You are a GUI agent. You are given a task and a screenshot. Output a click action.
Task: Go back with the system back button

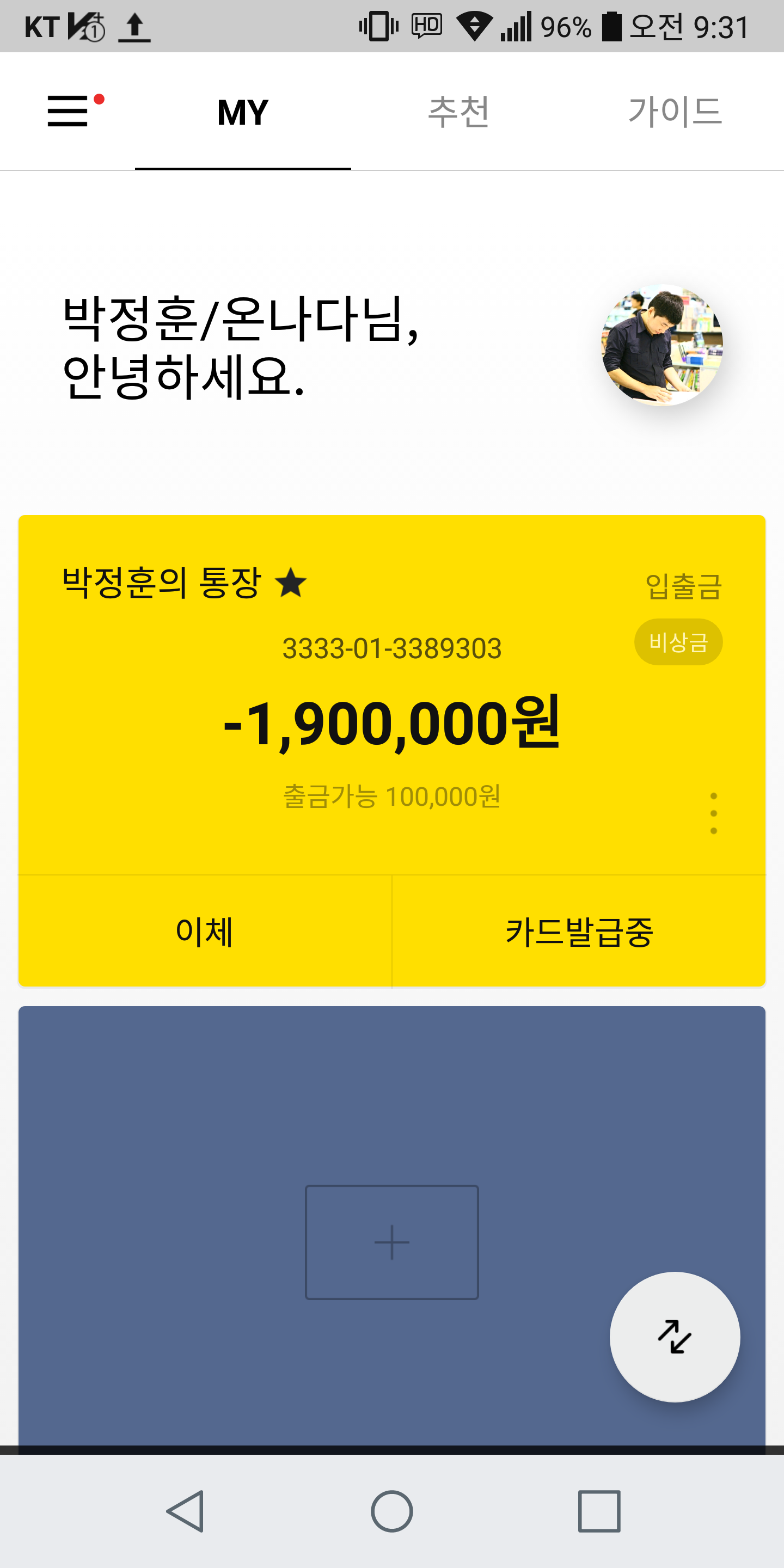(x=185, y=1511)
